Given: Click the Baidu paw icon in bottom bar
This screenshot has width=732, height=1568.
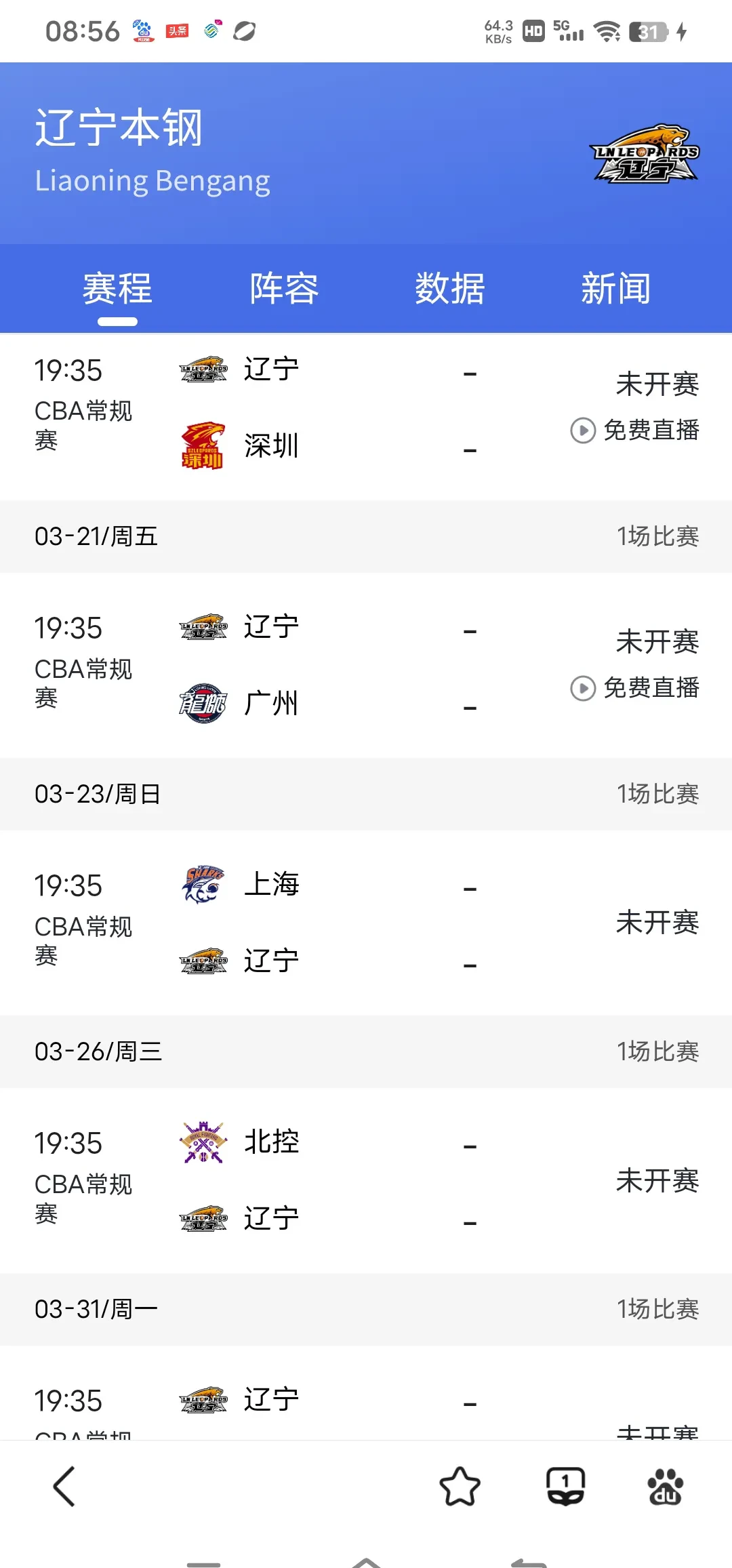Looking at the screenshot, I should [x=665, y=1485].
